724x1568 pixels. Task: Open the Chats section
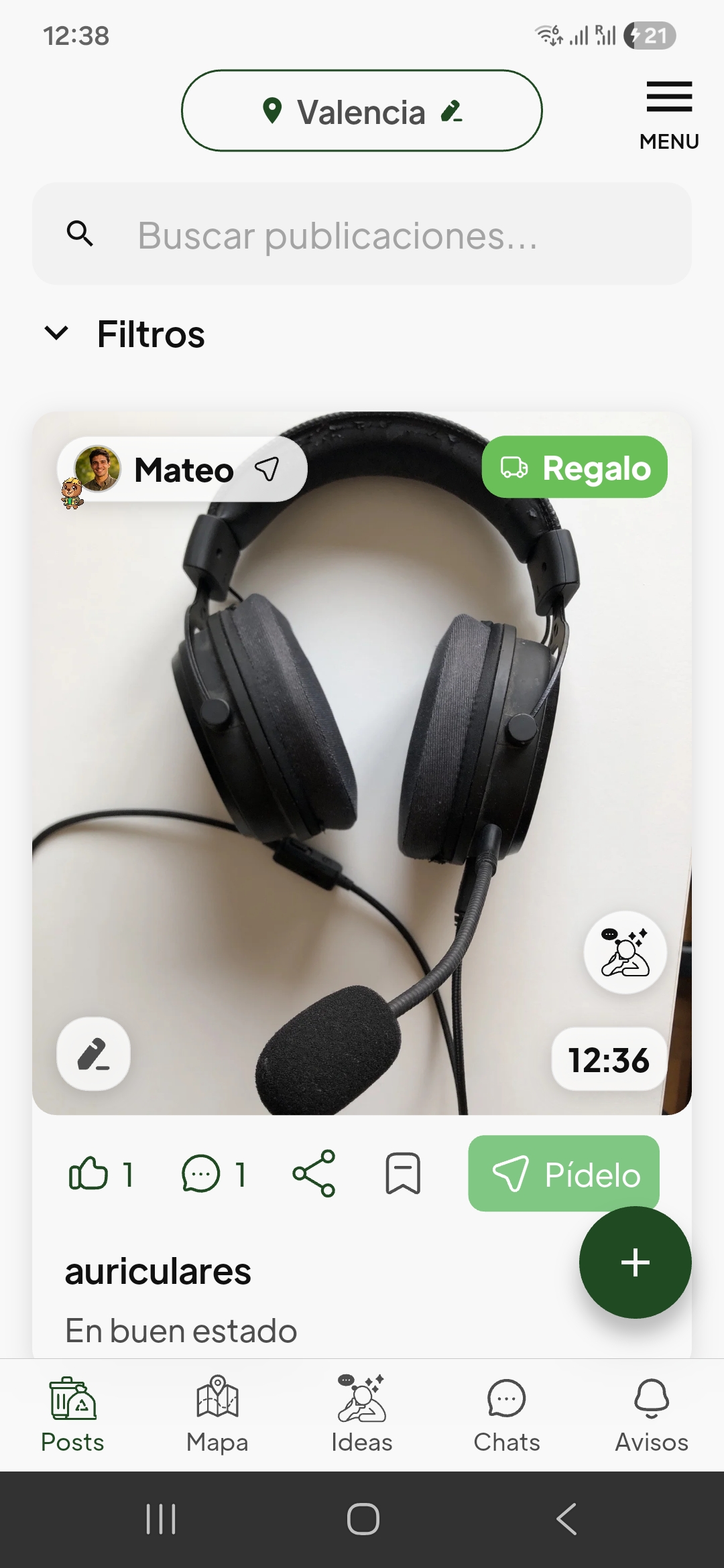pos(506,1411)
